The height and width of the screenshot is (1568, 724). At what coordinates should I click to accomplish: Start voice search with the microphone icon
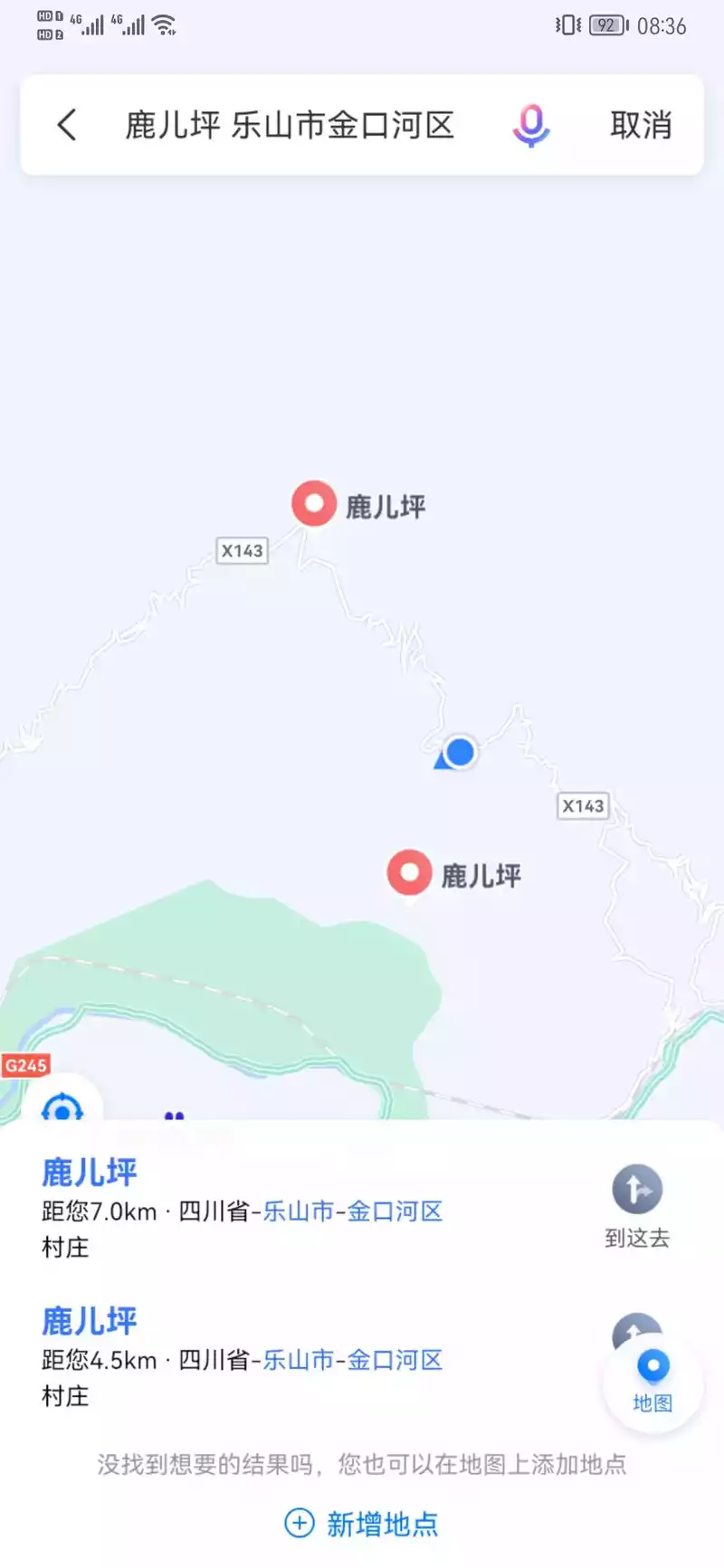click(x=531, y=125)
